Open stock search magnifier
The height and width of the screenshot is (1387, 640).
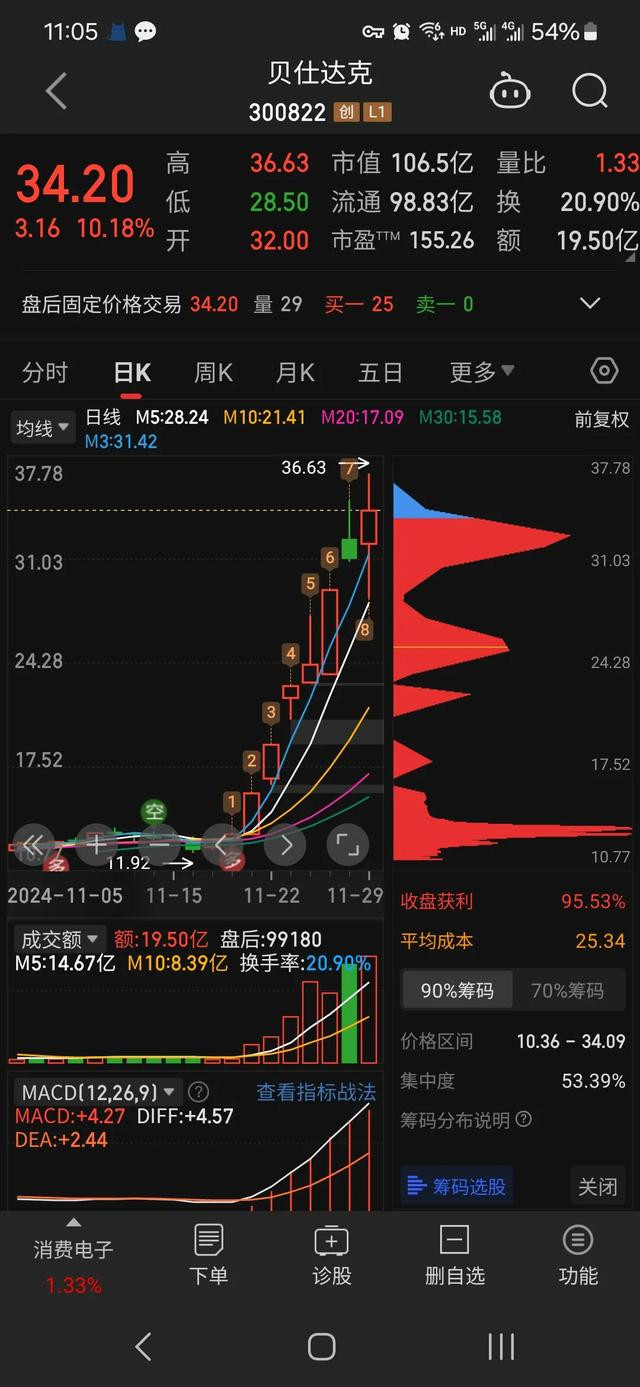[x=590, y=91]
